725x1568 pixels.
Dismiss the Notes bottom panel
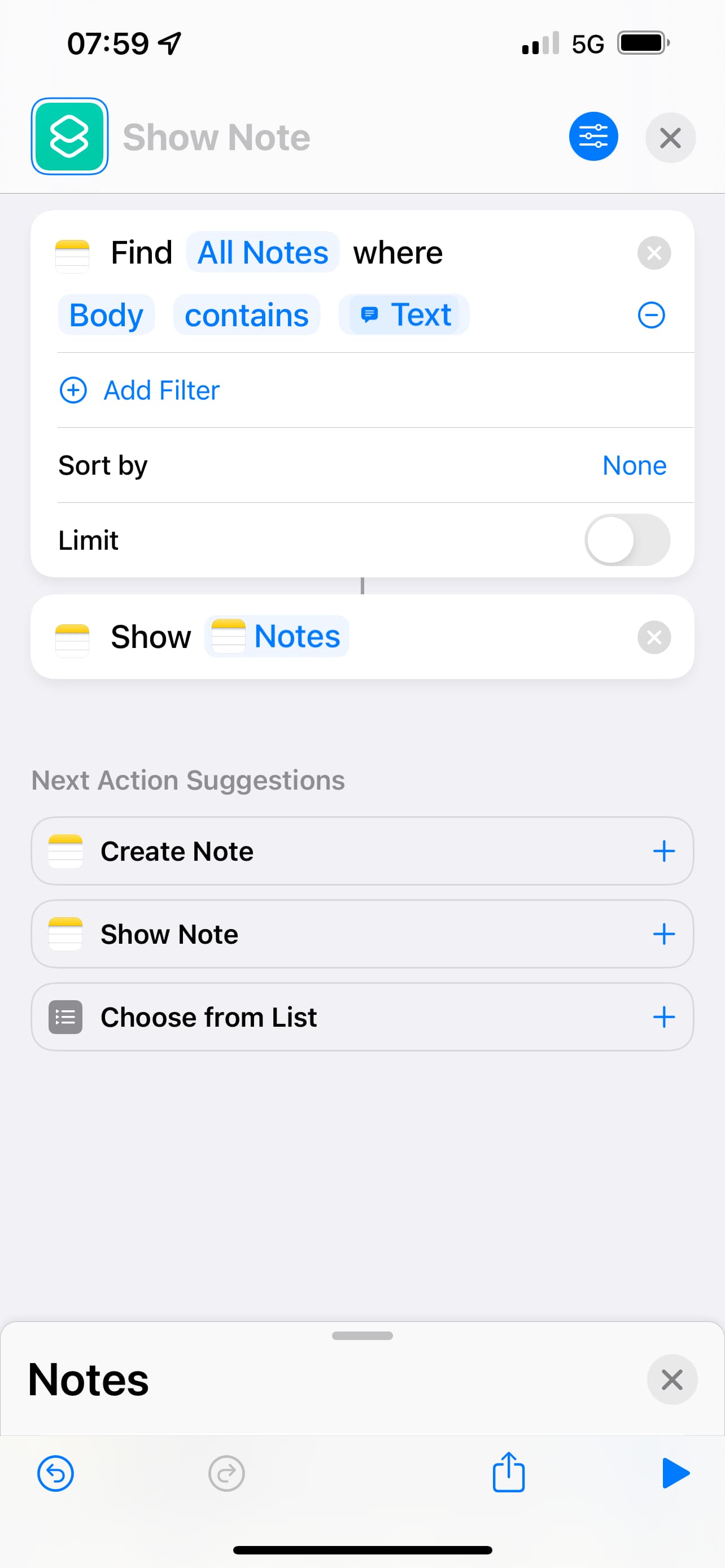(671, 1379)
